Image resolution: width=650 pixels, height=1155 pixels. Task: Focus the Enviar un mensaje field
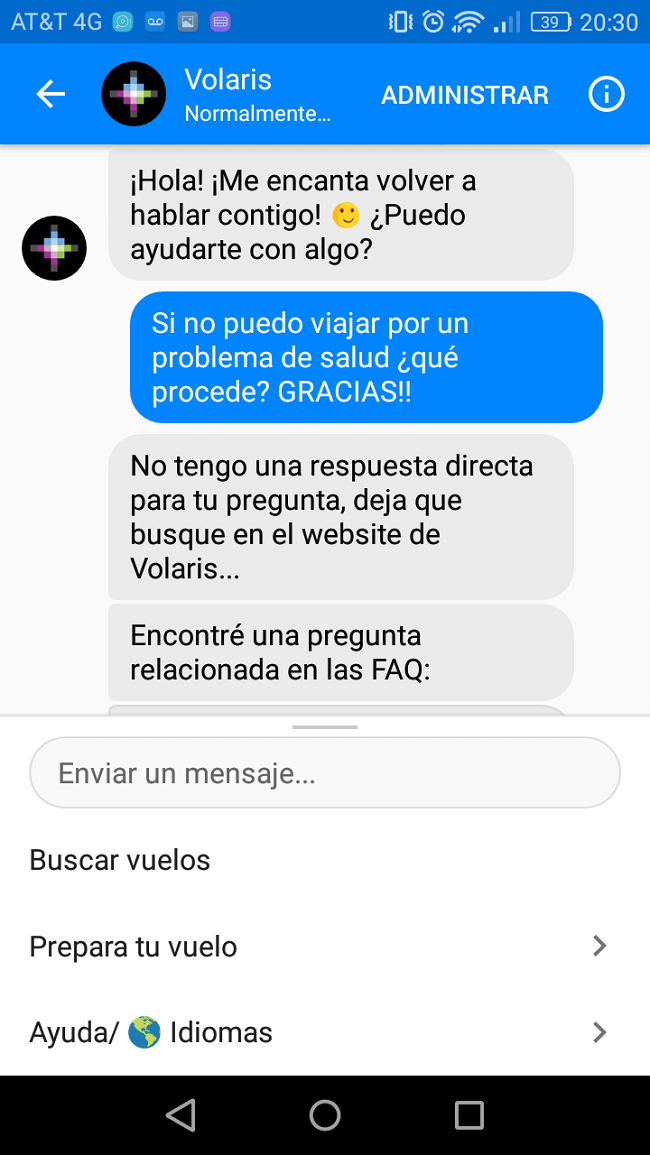pyautogui.click(x=325, y=773)
